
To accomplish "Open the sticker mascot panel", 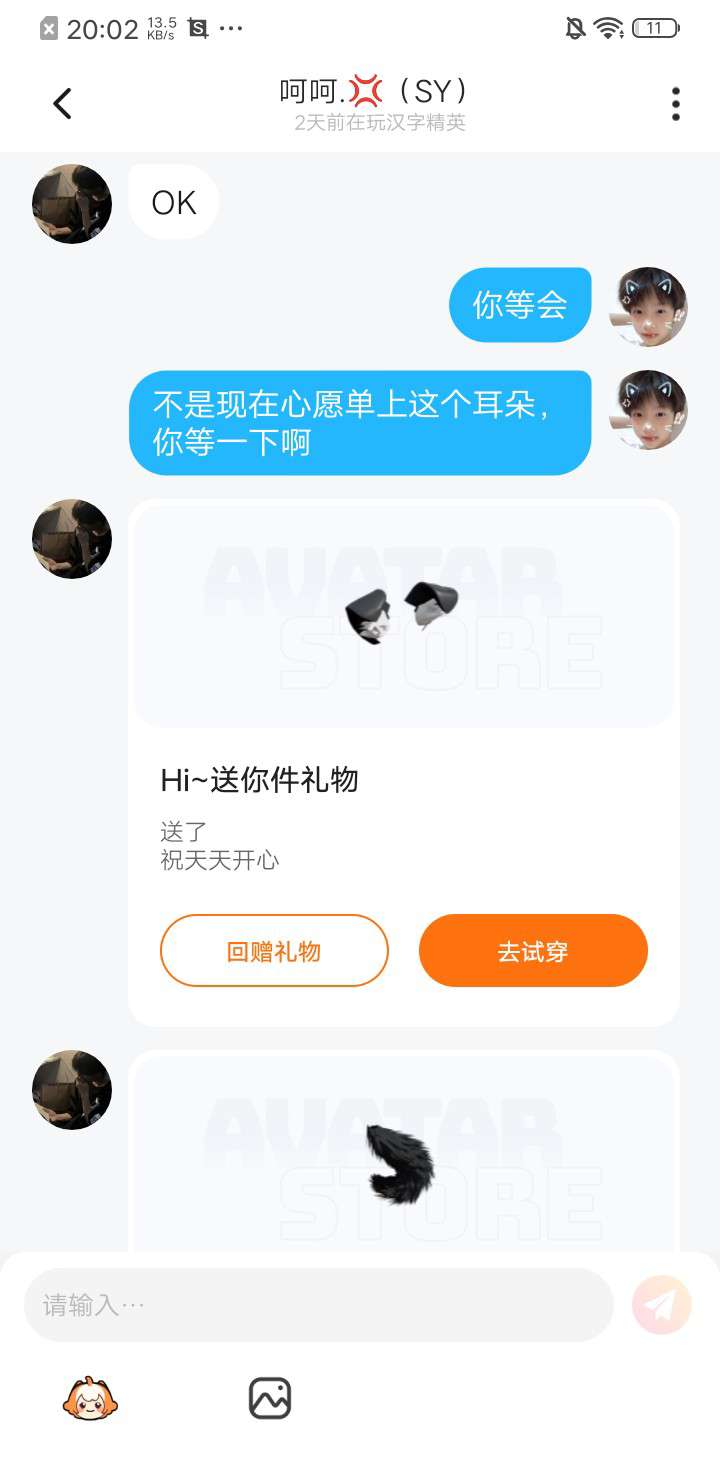I will 90,1398.
